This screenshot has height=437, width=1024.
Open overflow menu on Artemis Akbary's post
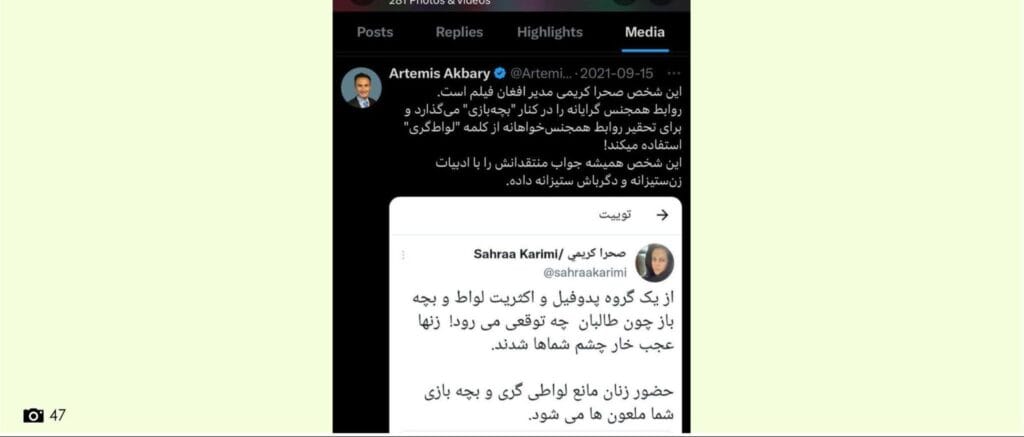674,74
